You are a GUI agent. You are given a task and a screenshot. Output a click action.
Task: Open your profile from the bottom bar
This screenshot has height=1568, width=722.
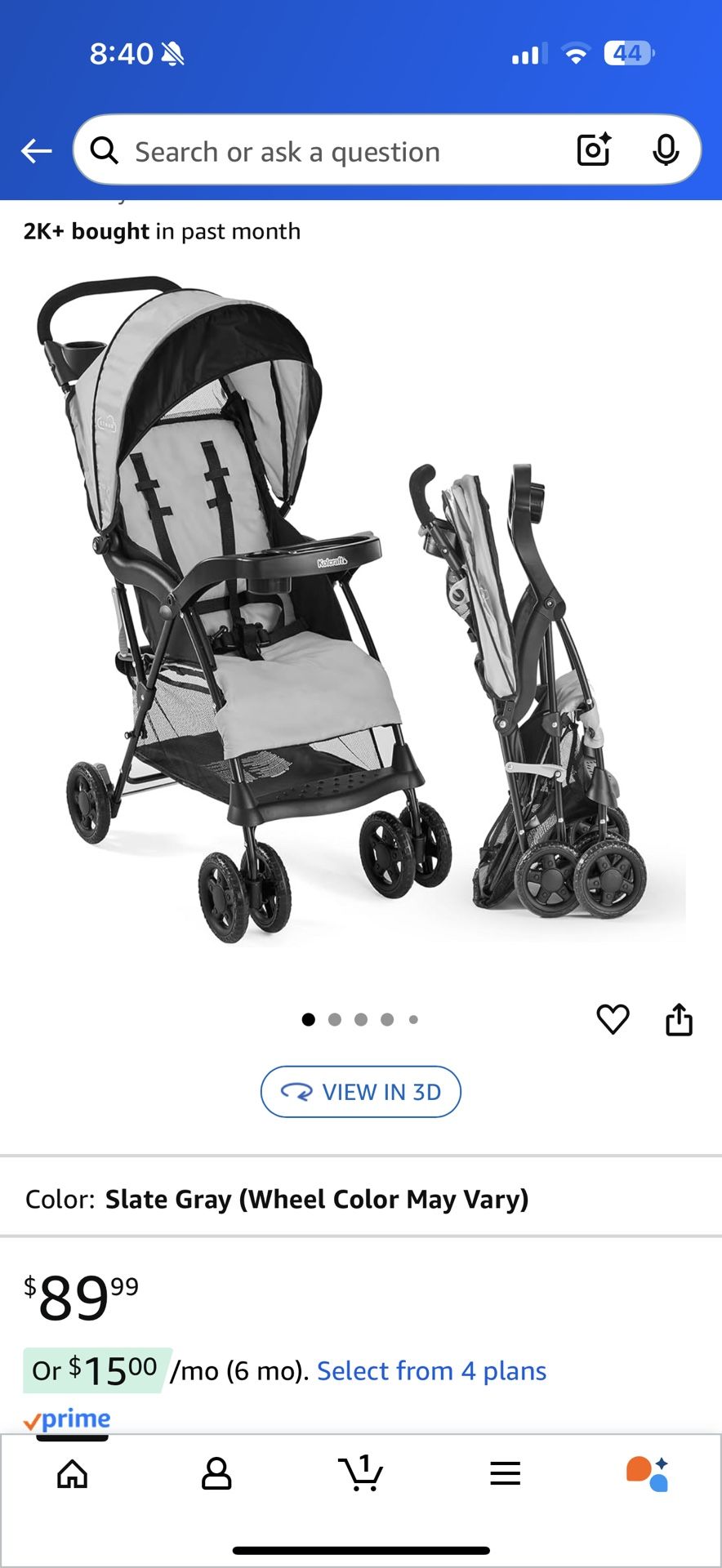click(216, 1474)
